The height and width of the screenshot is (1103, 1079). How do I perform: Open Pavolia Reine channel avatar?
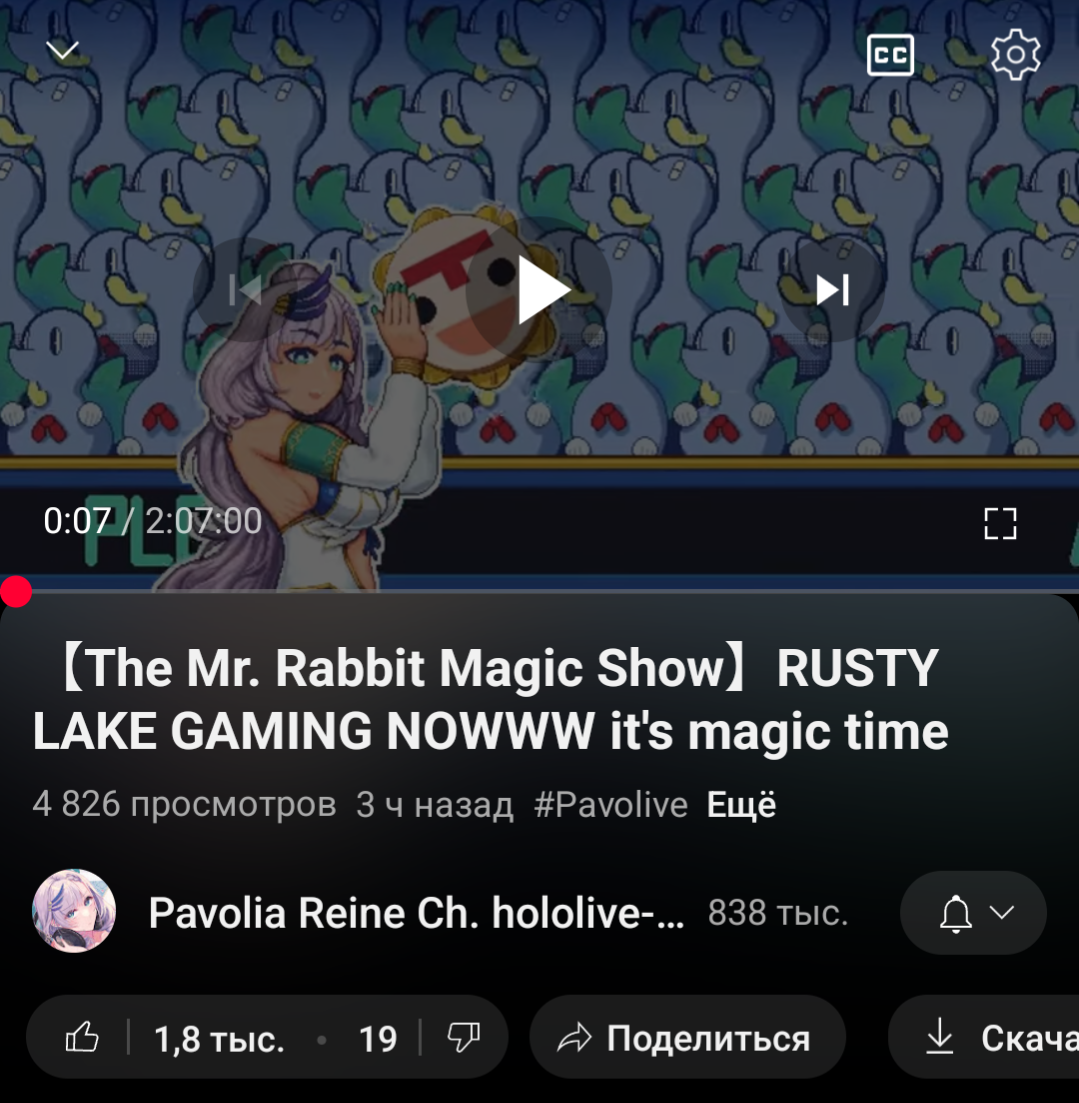click(74, 911)
